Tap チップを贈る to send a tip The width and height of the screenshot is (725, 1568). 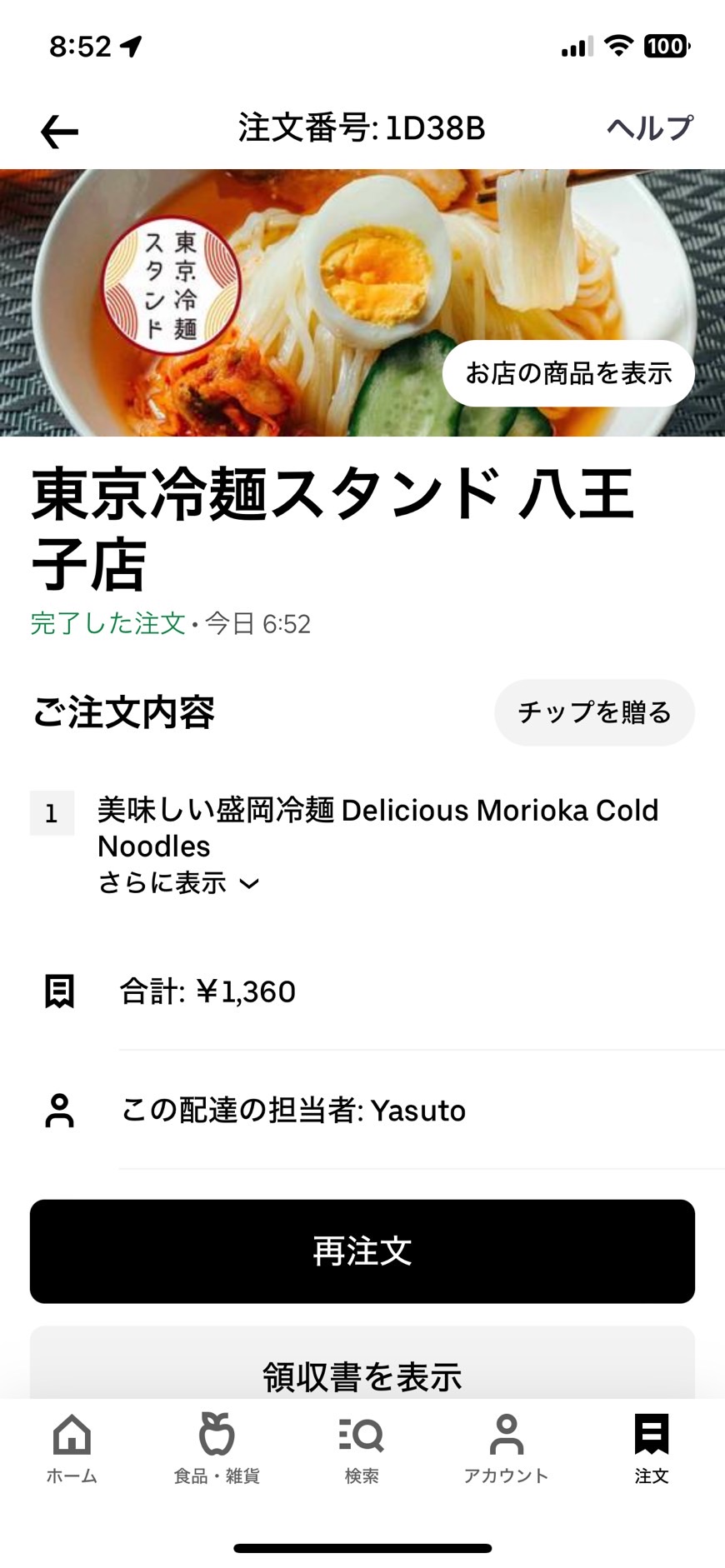click(594, 712)
